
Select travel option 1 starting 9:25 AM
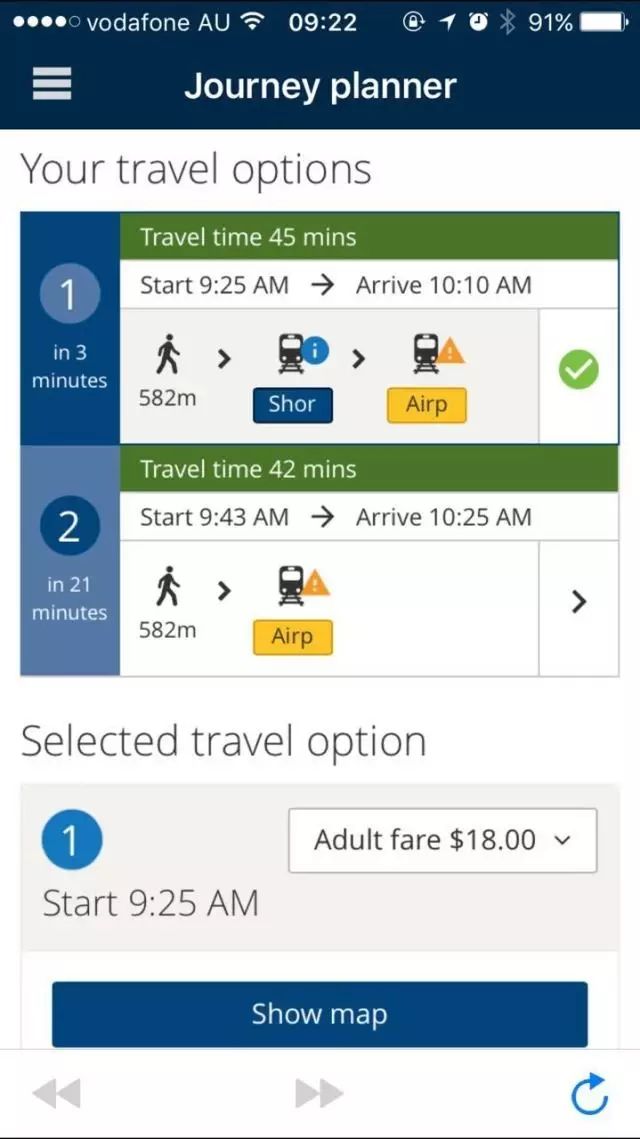point(320,328)
